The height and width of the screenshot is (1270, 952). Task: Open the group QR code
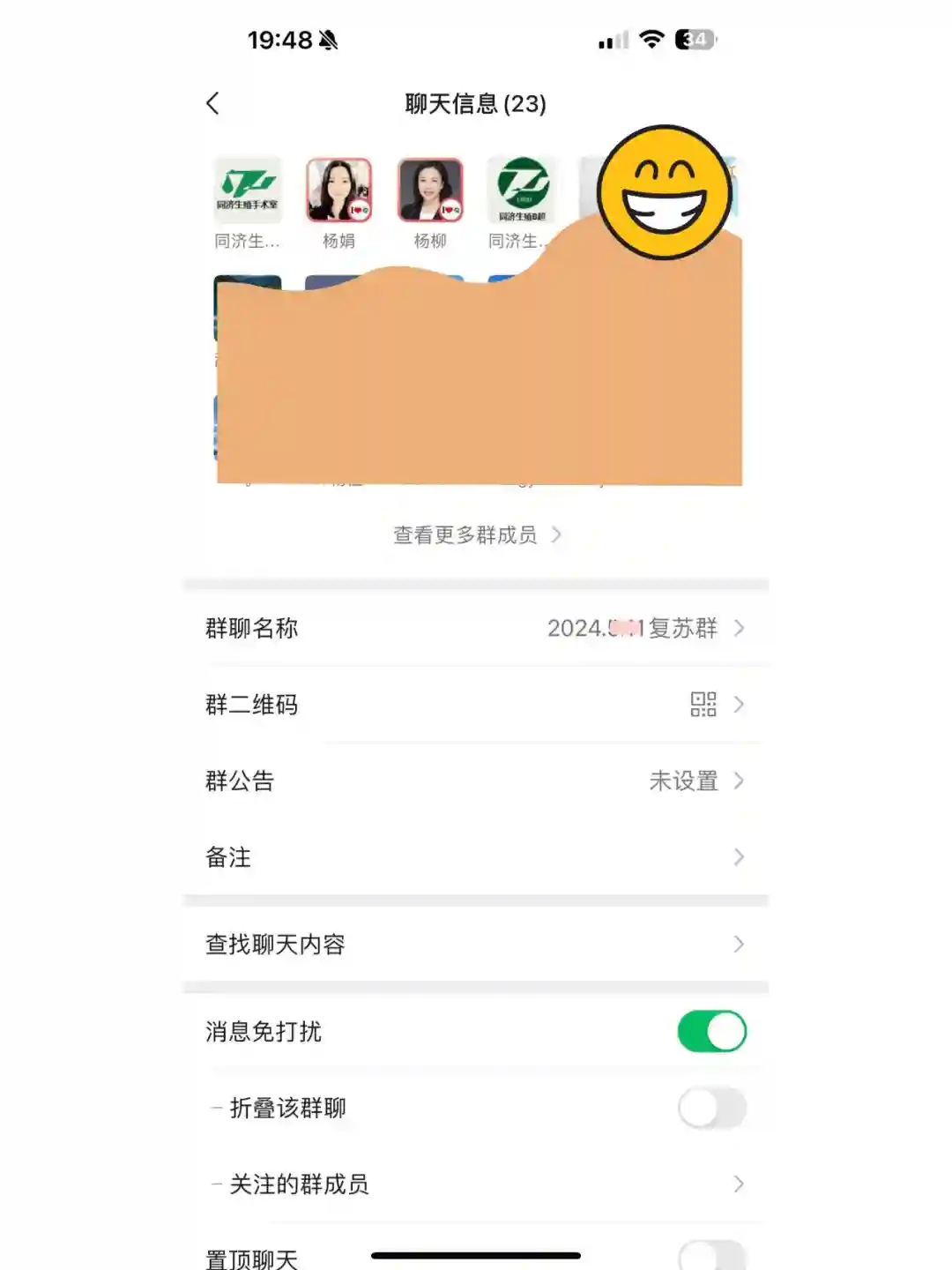476,705
